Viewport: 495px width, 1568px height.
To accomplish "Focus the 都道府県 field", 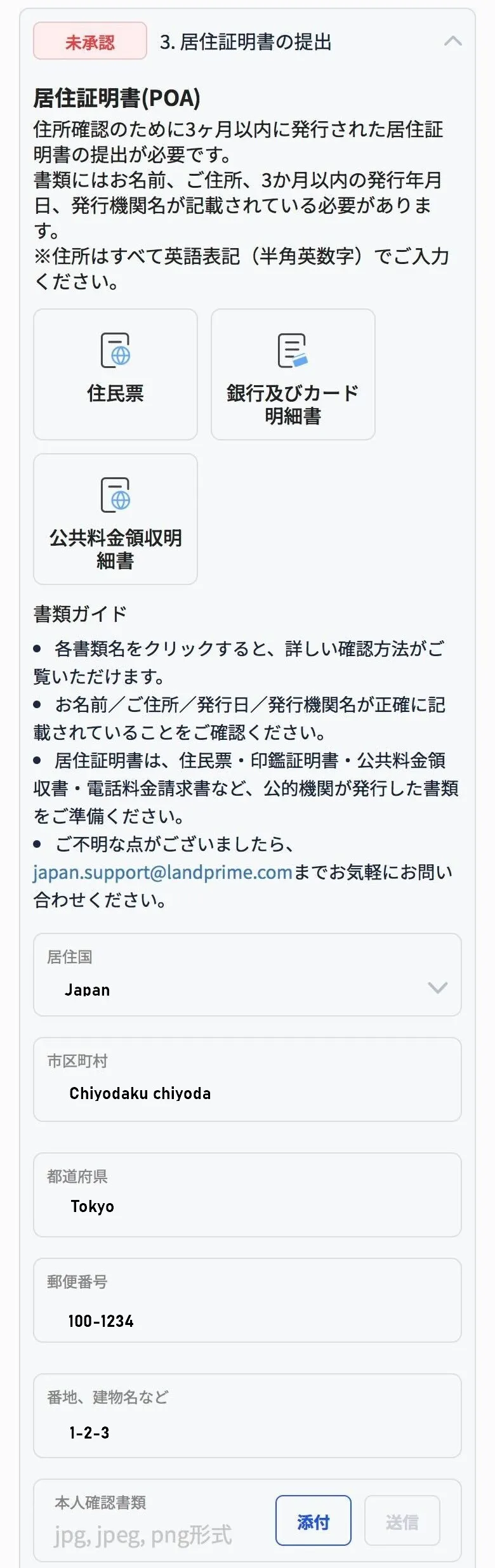I will click(247, 1196).
